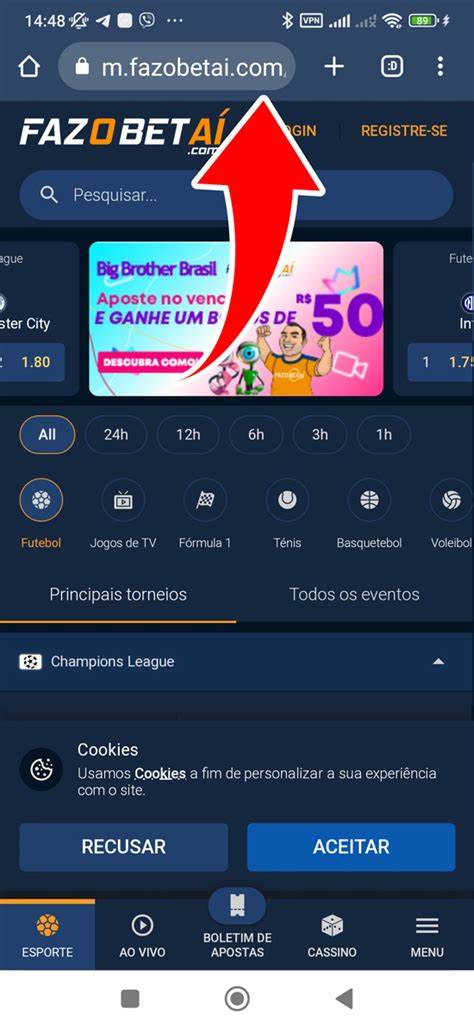Open the Boletim de Apostas slip
The image size is (474, 1027).
click(237, 929)
